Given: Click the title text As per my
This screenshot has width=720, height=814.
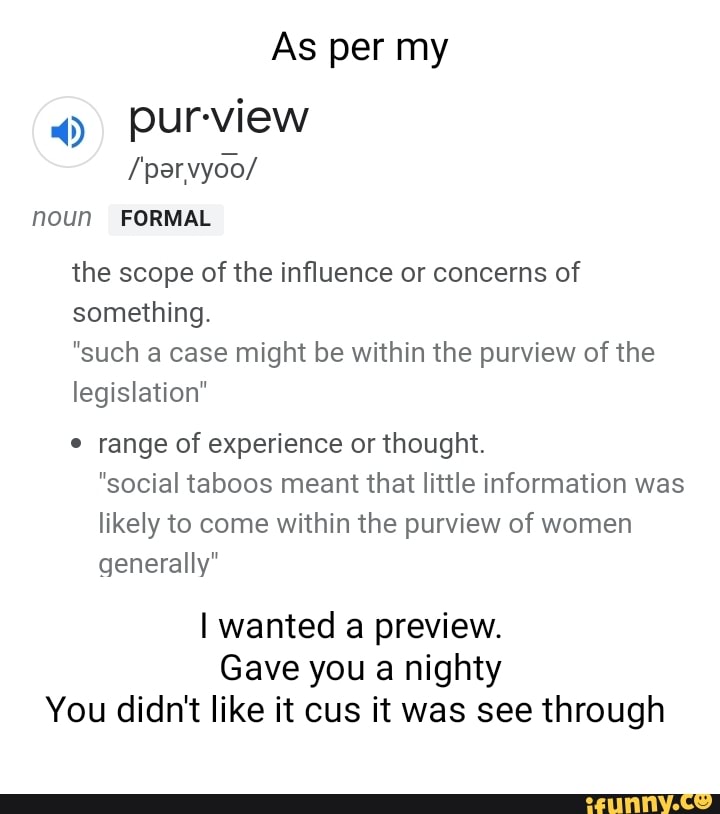Looking at the screenshot, I should point(359,46).
